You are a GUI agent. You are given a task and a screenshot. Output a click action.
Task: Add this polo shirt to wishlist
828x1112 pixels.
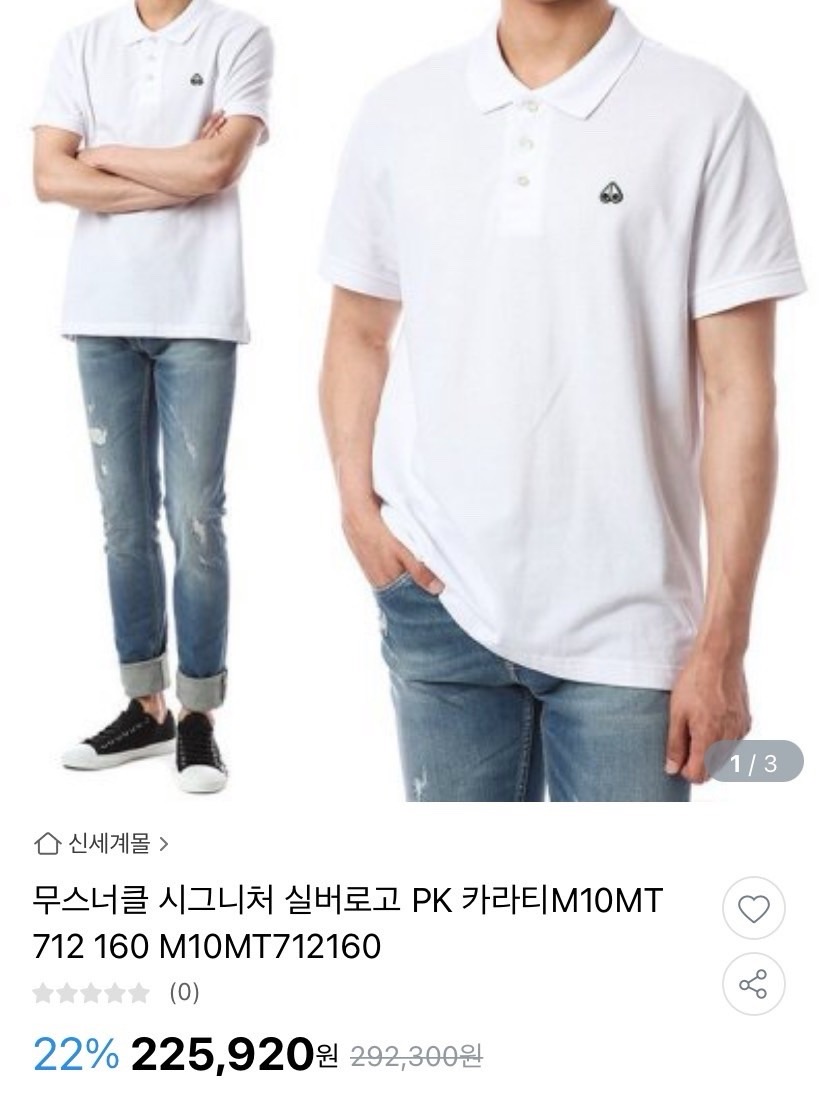[x=753, y=910]
